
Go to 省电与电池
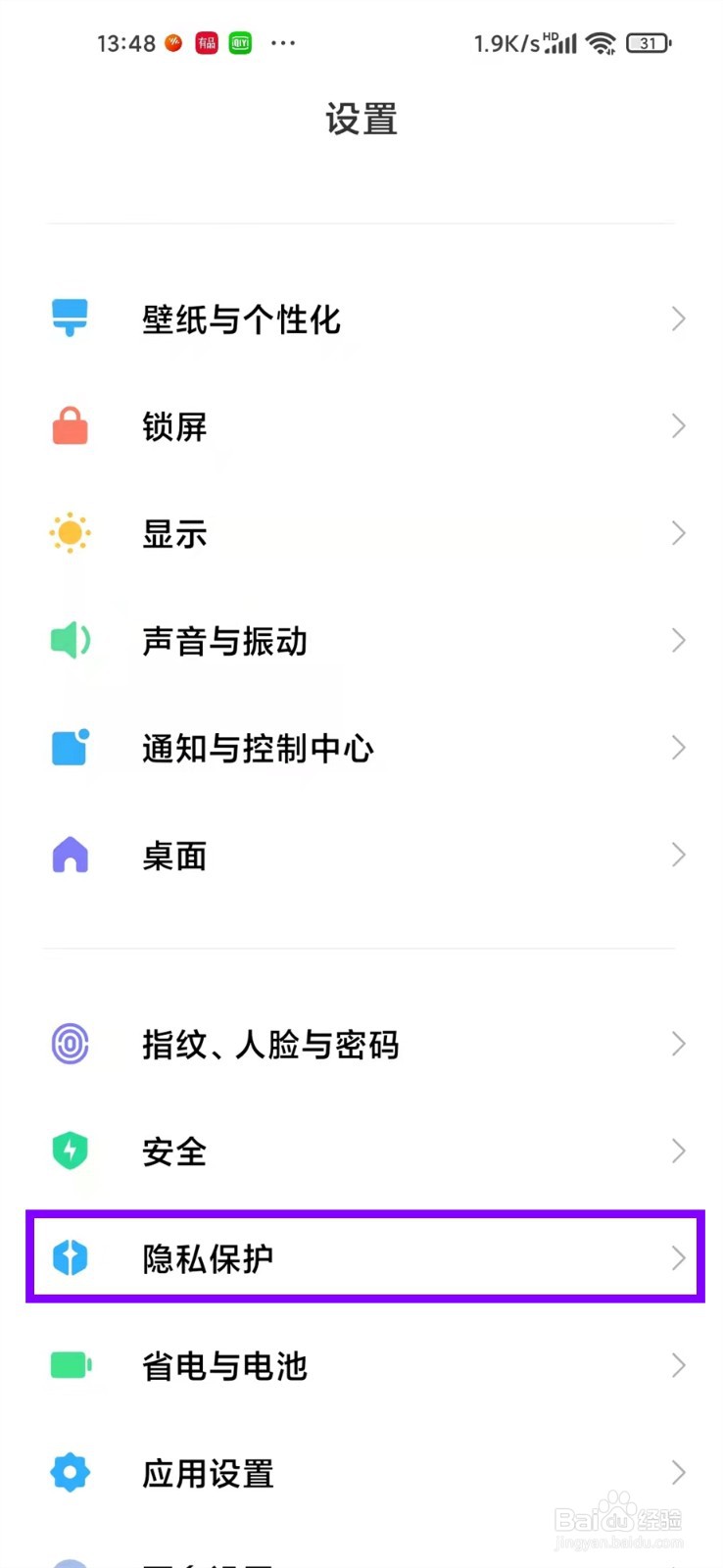coord(361,1366)
